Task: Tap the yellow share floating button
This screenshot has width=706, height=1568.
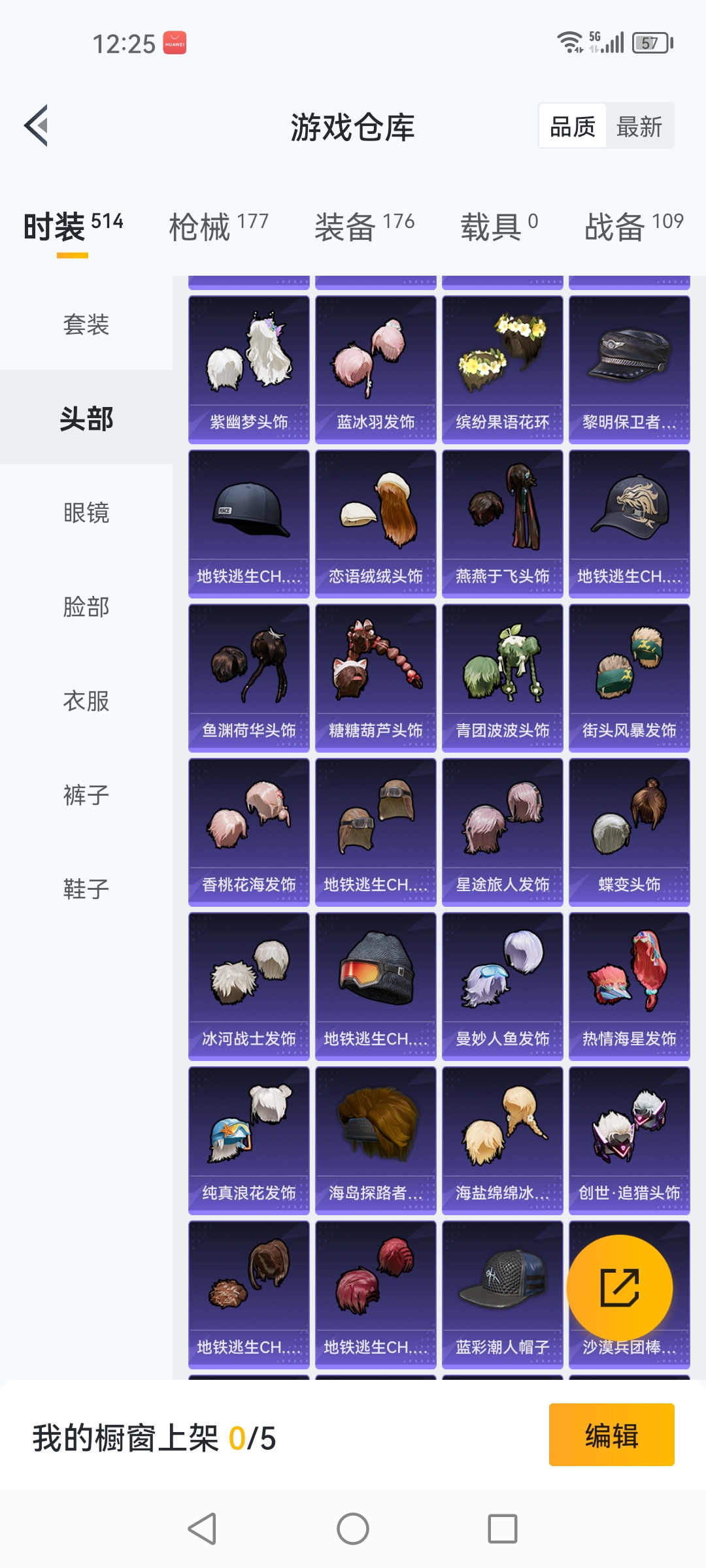Action: 619,1287
